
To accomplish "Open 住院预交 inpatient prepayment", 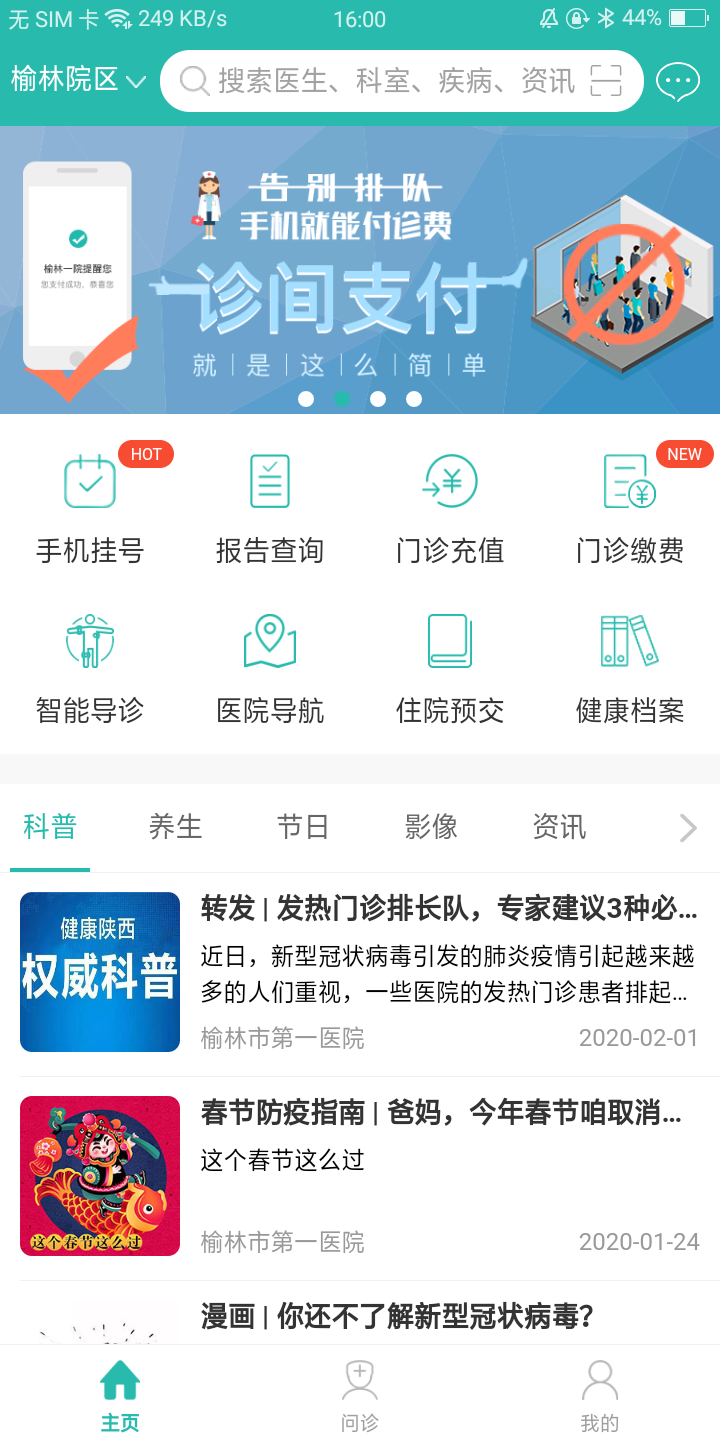I will click(450, 667).
